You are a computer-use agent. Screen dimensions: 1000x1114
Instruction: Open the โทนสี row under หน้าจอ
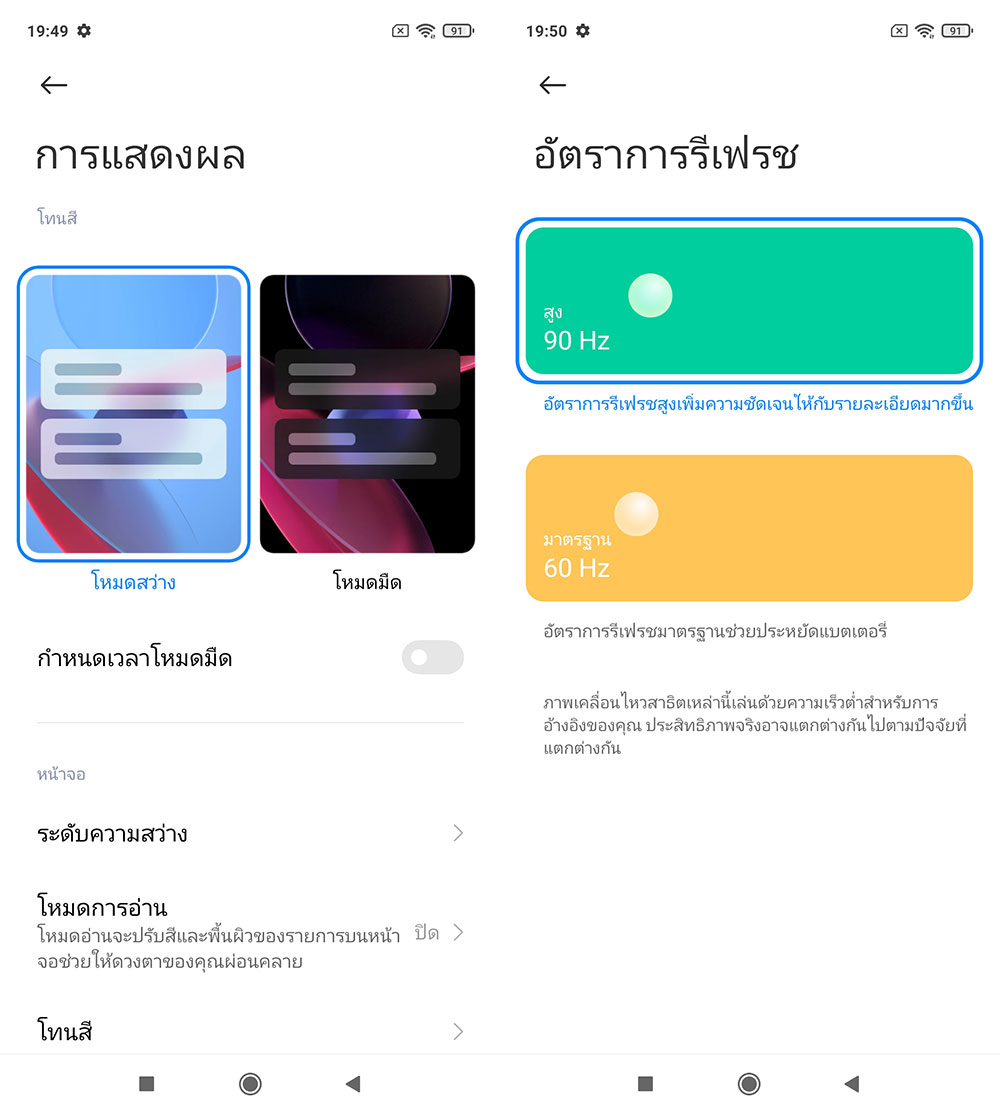[250, 1030]
